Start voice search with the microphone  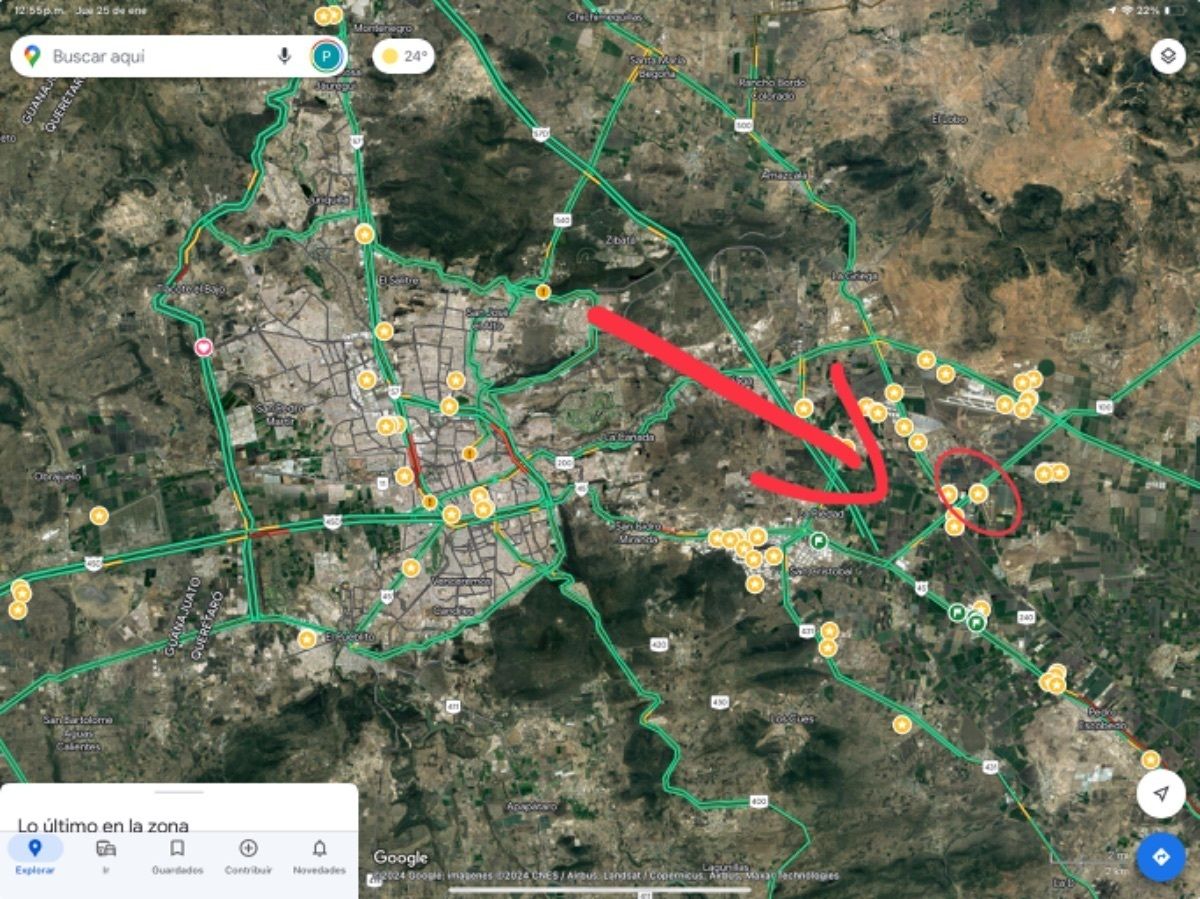pos(284,57)
